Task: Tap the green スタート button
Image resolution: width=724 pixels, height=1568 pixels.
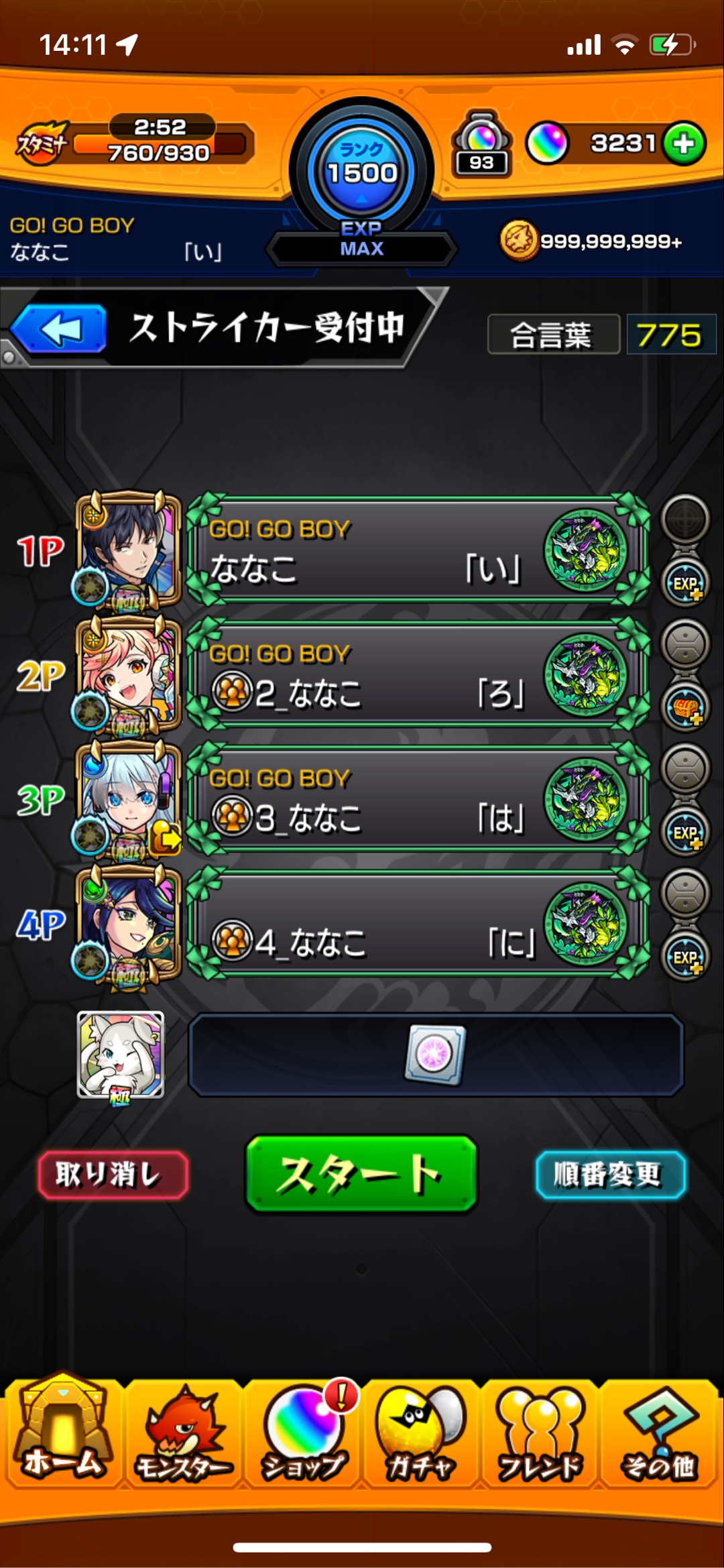Action: [361, 1173]
